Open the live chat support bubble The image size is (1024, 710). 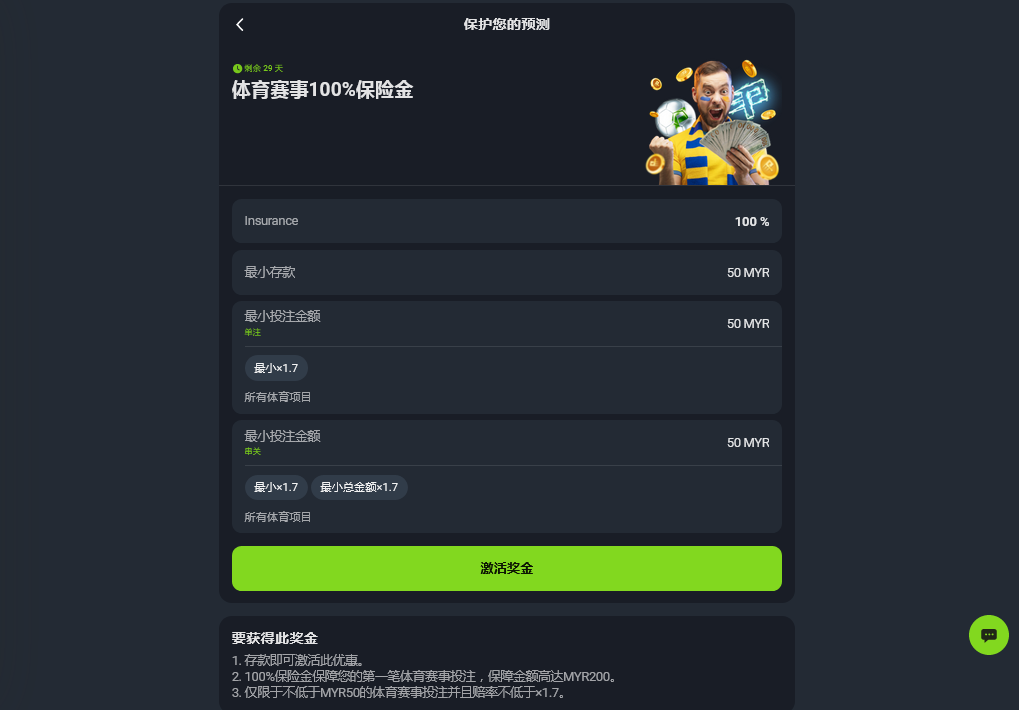988,635
